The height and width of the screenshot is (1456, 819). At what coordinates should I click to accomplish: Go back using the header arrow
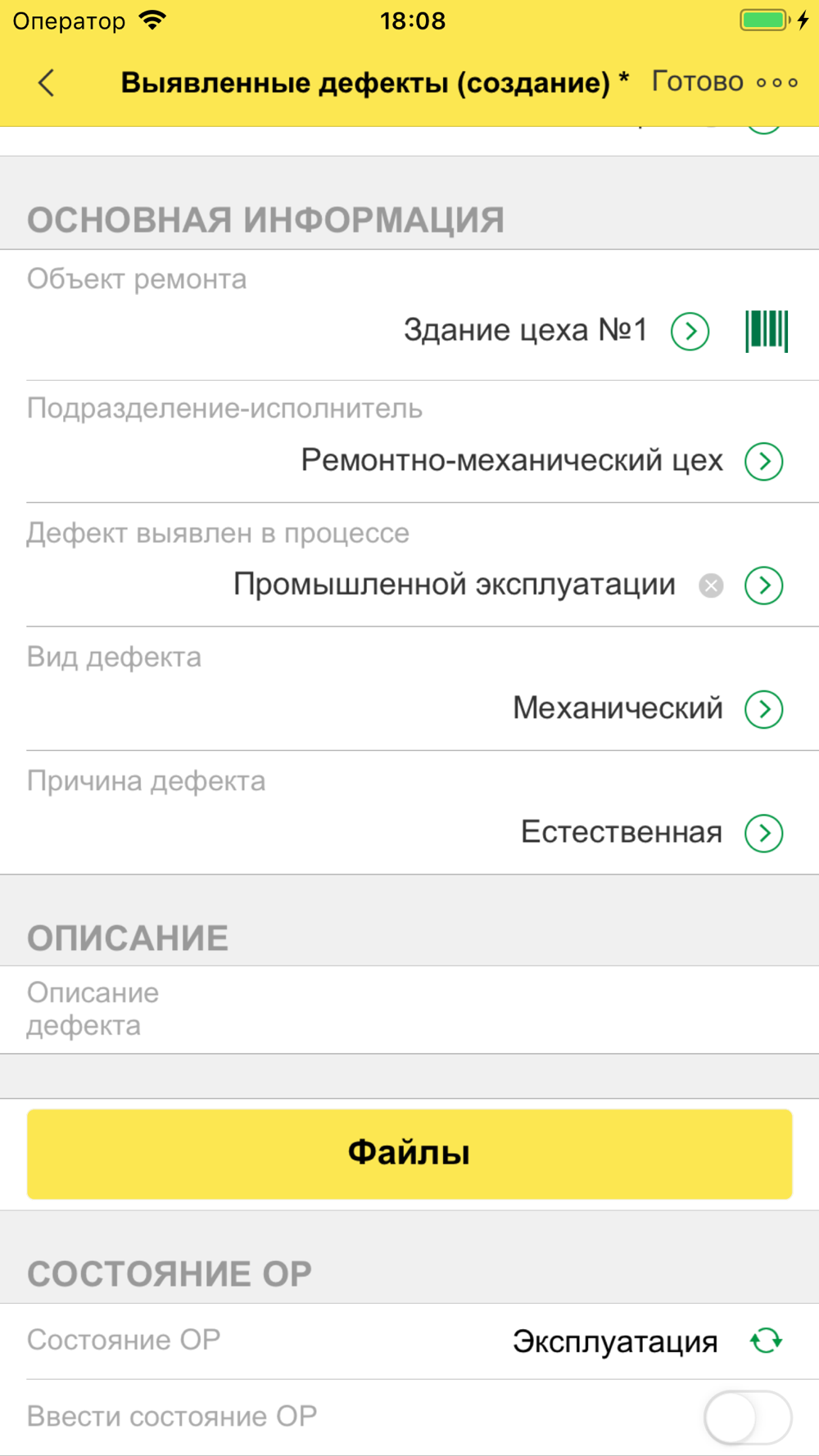(47, 83)
